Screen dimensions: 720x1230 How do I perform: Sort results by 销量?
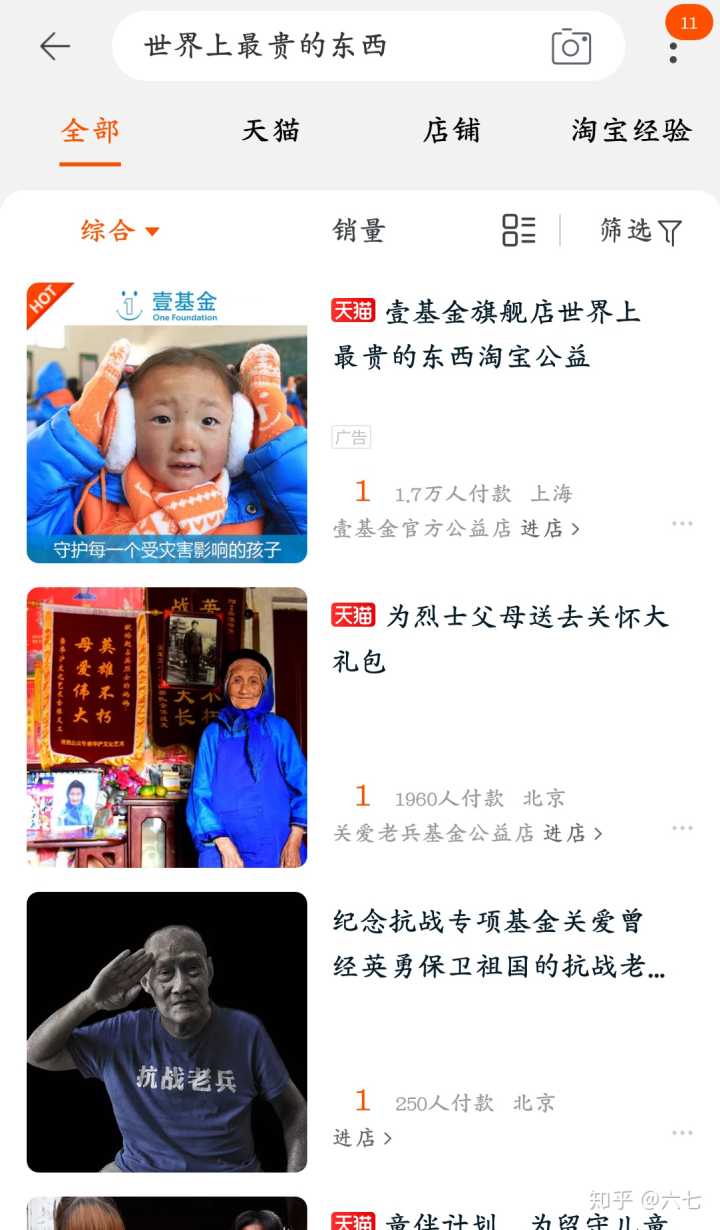359,231
